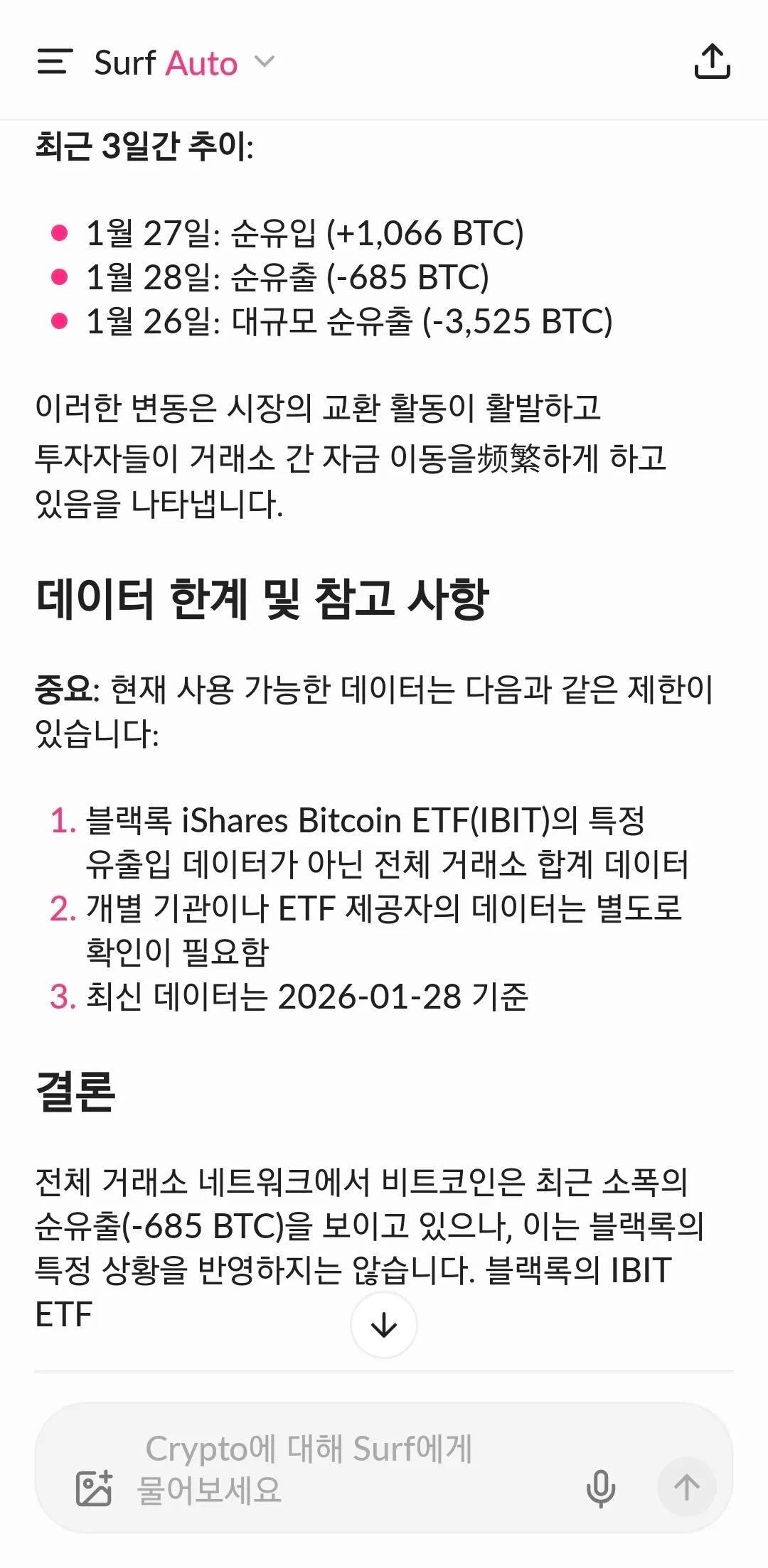
Task: Jump to bottom with down arrow button
Action: pyautogui.click(x=384, y=1325)
